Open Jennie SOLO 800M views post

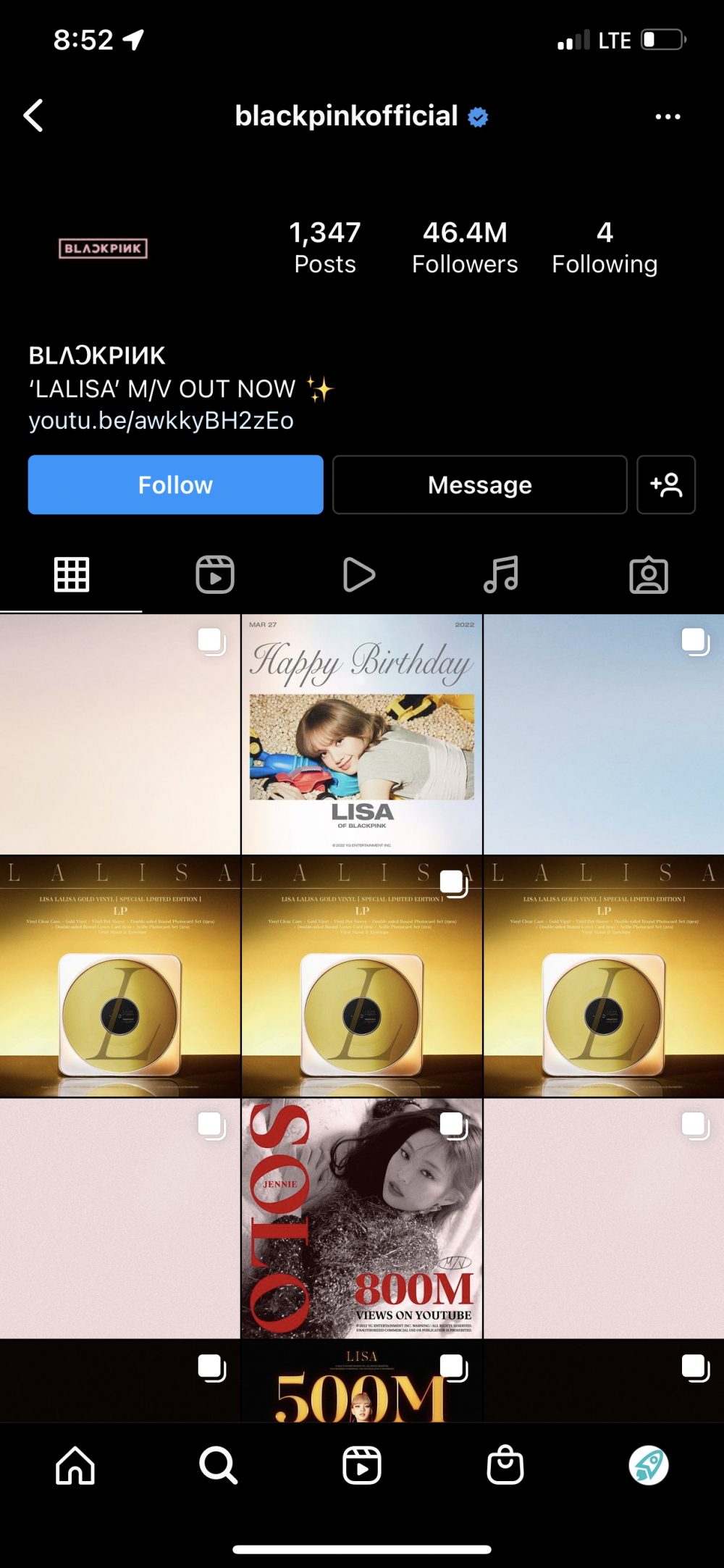tap(361, 1218)
